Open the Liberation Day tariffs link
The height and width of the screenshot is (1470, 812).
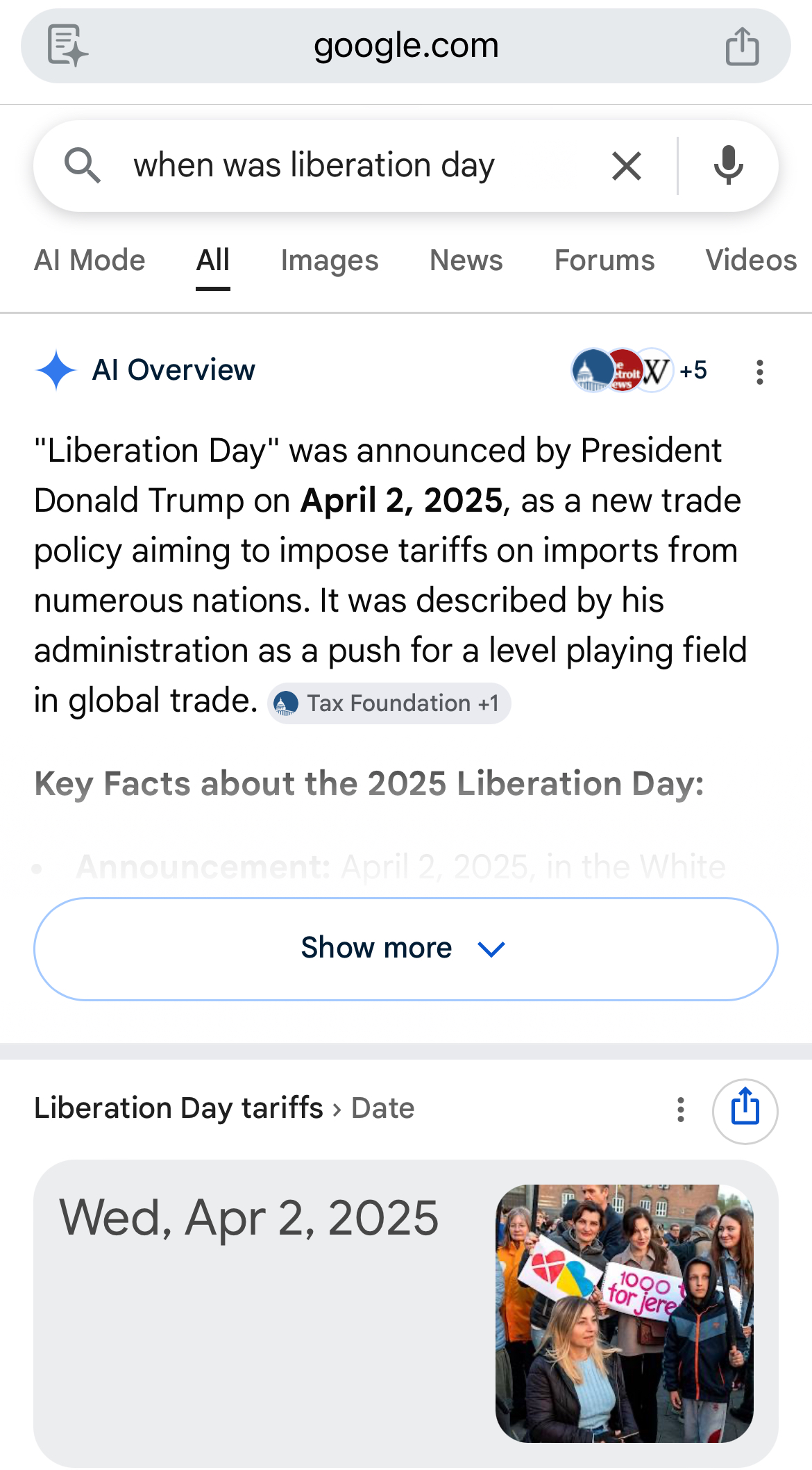(178, 1108)
